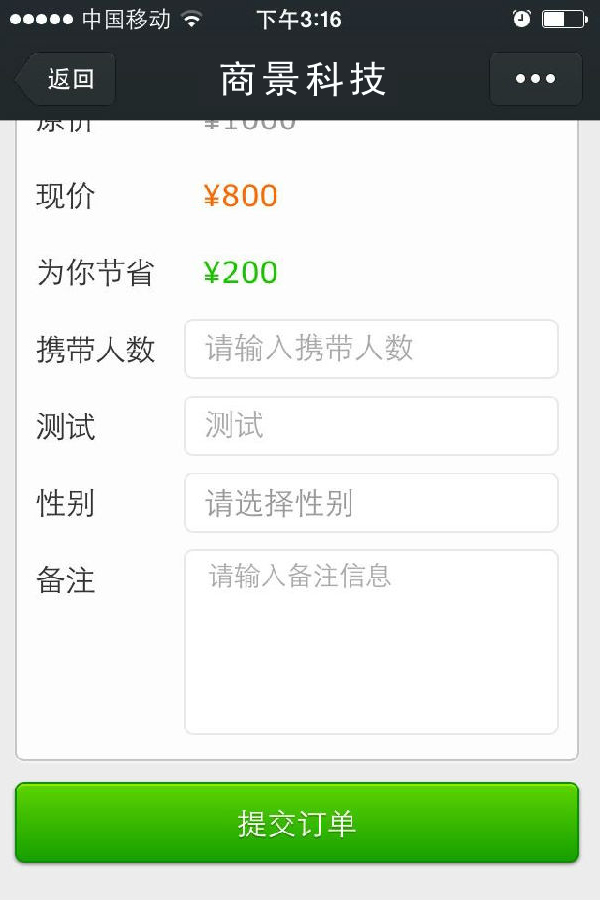
Task: Tap the 备注 remarks text area
Action: pyautogui.click(x=371, y=641)
